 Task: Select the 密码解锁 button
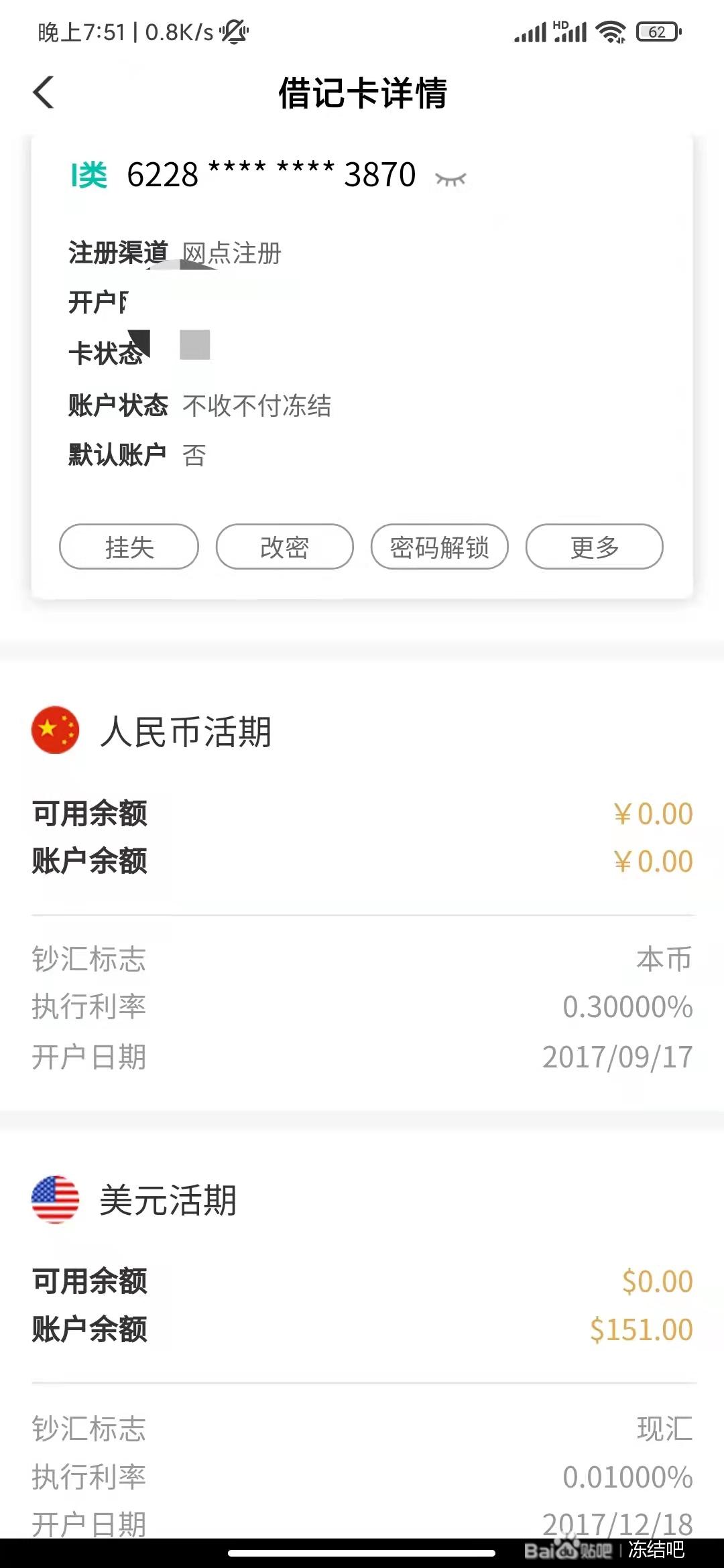(x=440, y=547)
